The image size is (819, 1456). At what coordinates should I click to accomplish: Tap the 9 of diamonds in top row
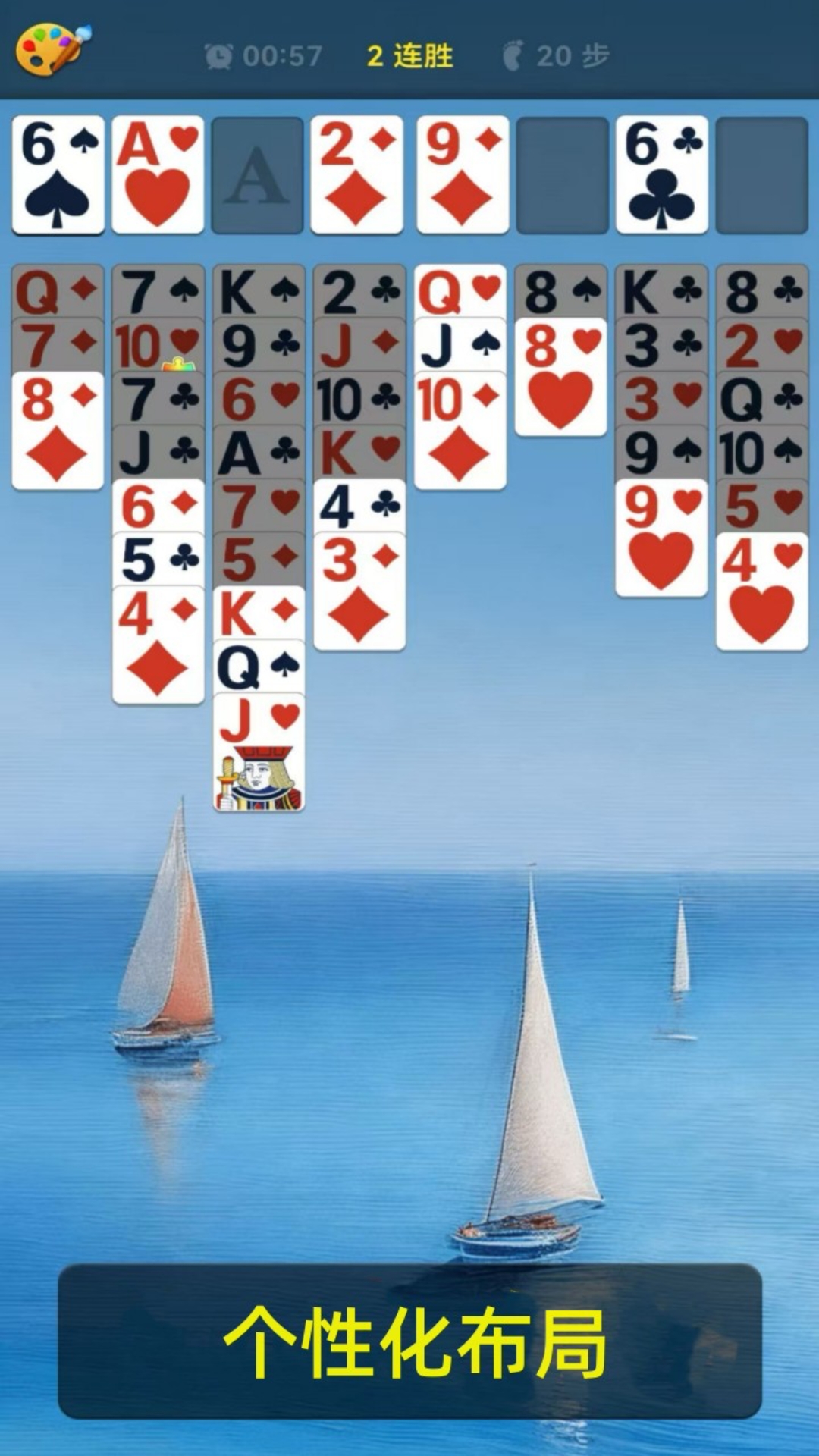click(x=463, y=175)
